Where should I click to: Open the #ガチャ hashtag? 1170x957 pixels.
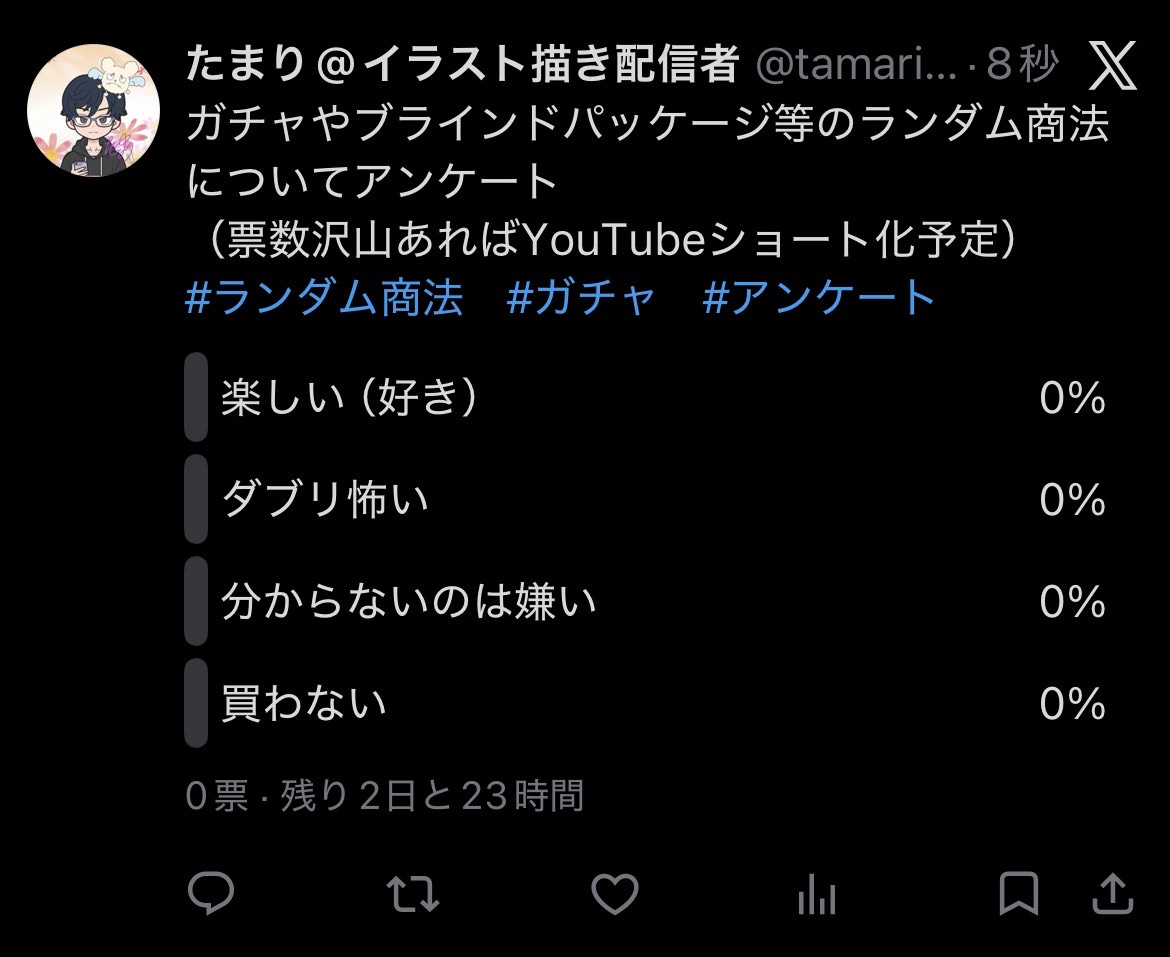point(581,298)
